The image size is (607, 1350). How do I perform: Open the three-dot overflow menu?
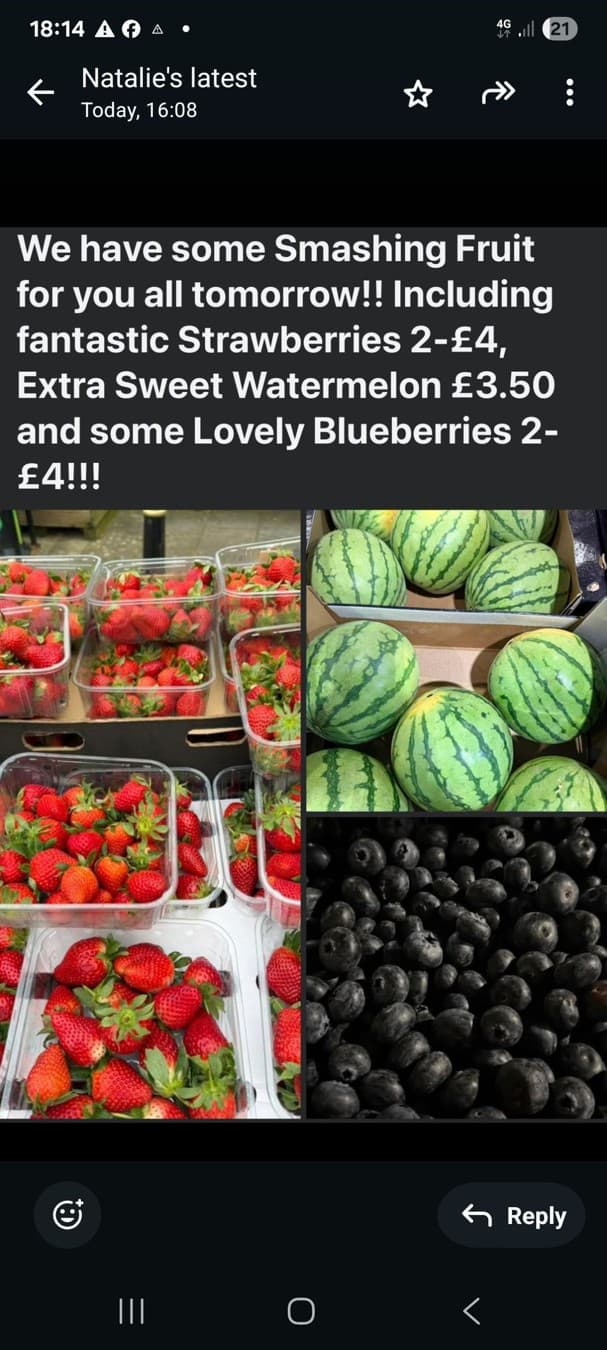[569, 93]
